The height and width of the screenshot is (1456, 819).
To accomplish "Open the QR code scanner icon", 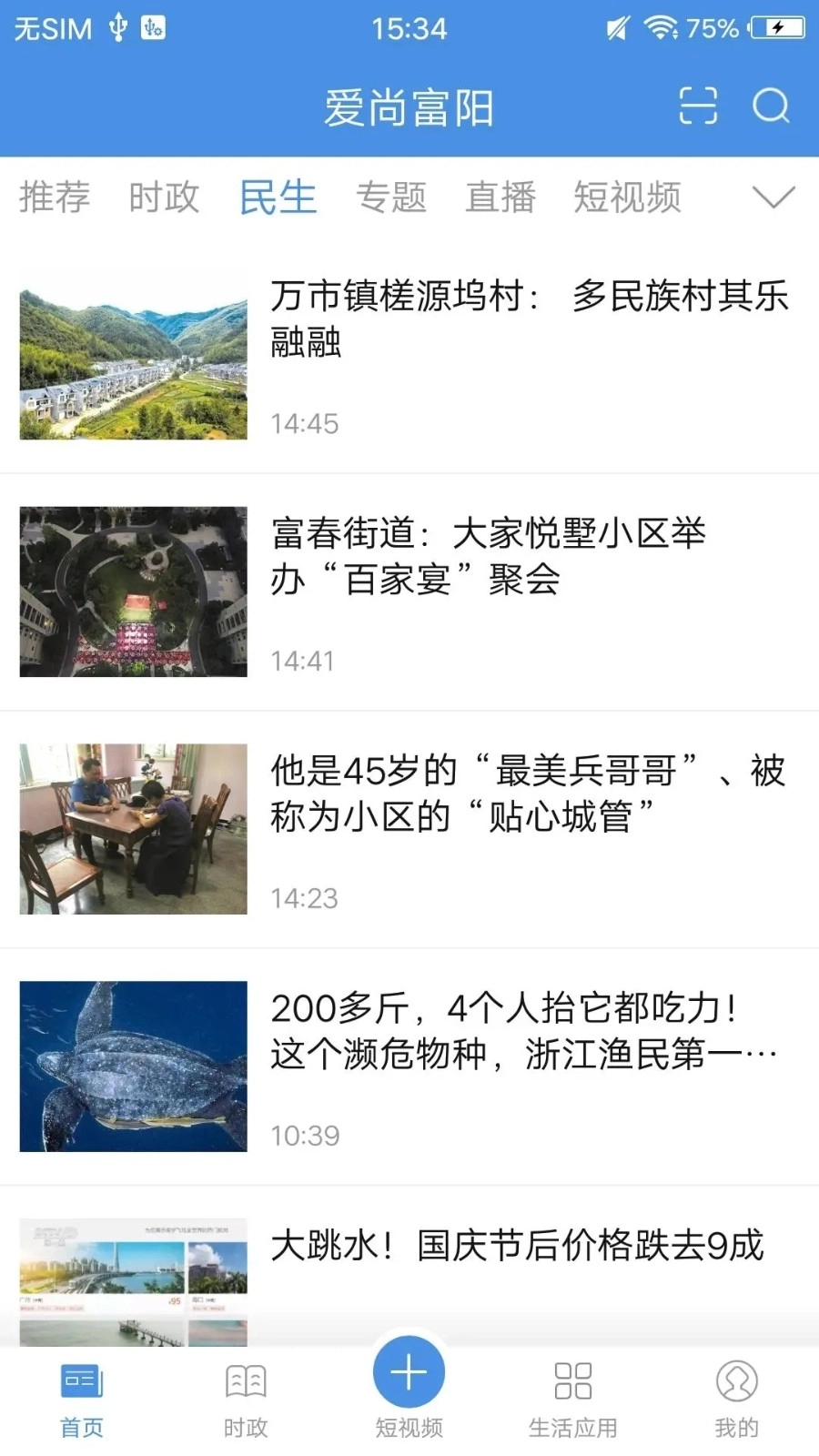I will (x=697, y=106).
